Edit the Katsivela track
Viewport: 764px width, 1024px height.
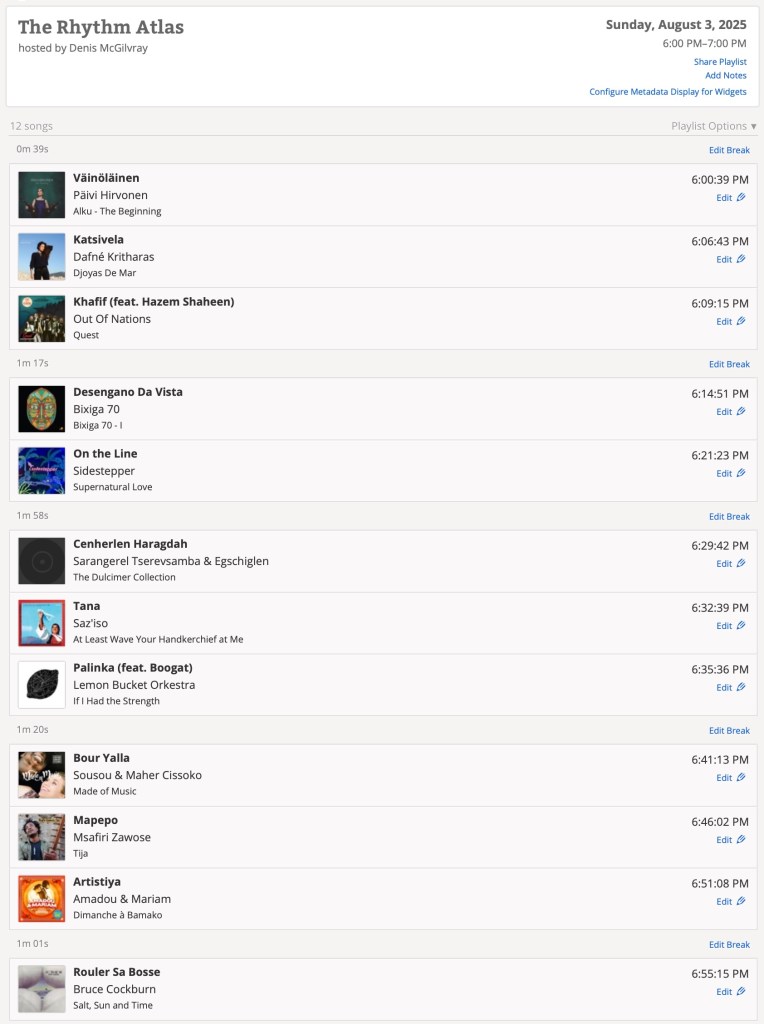coord(730,260)
